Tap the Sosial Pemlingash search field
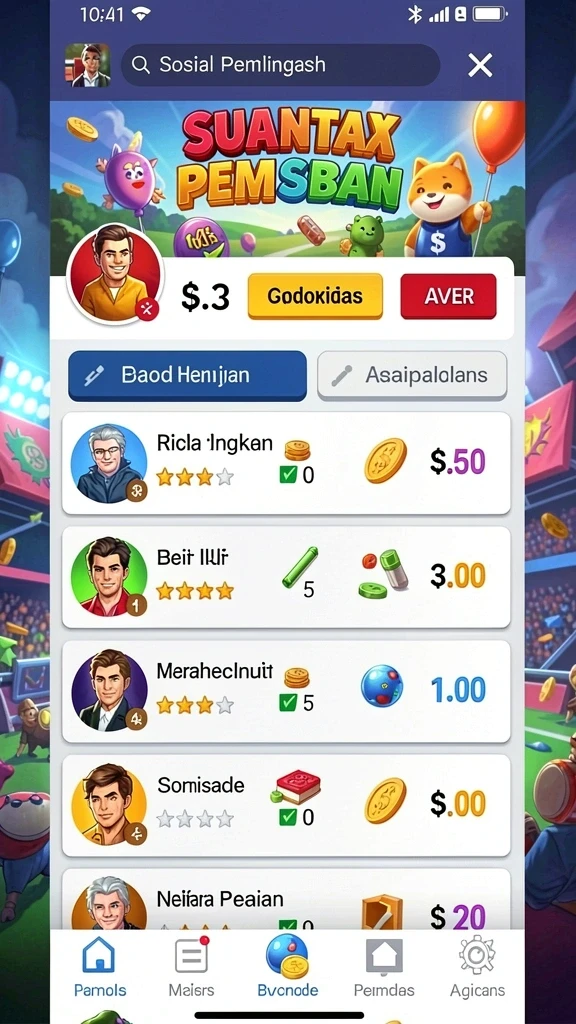Screen dimensions: 576x1024 (x=280, y=65)
